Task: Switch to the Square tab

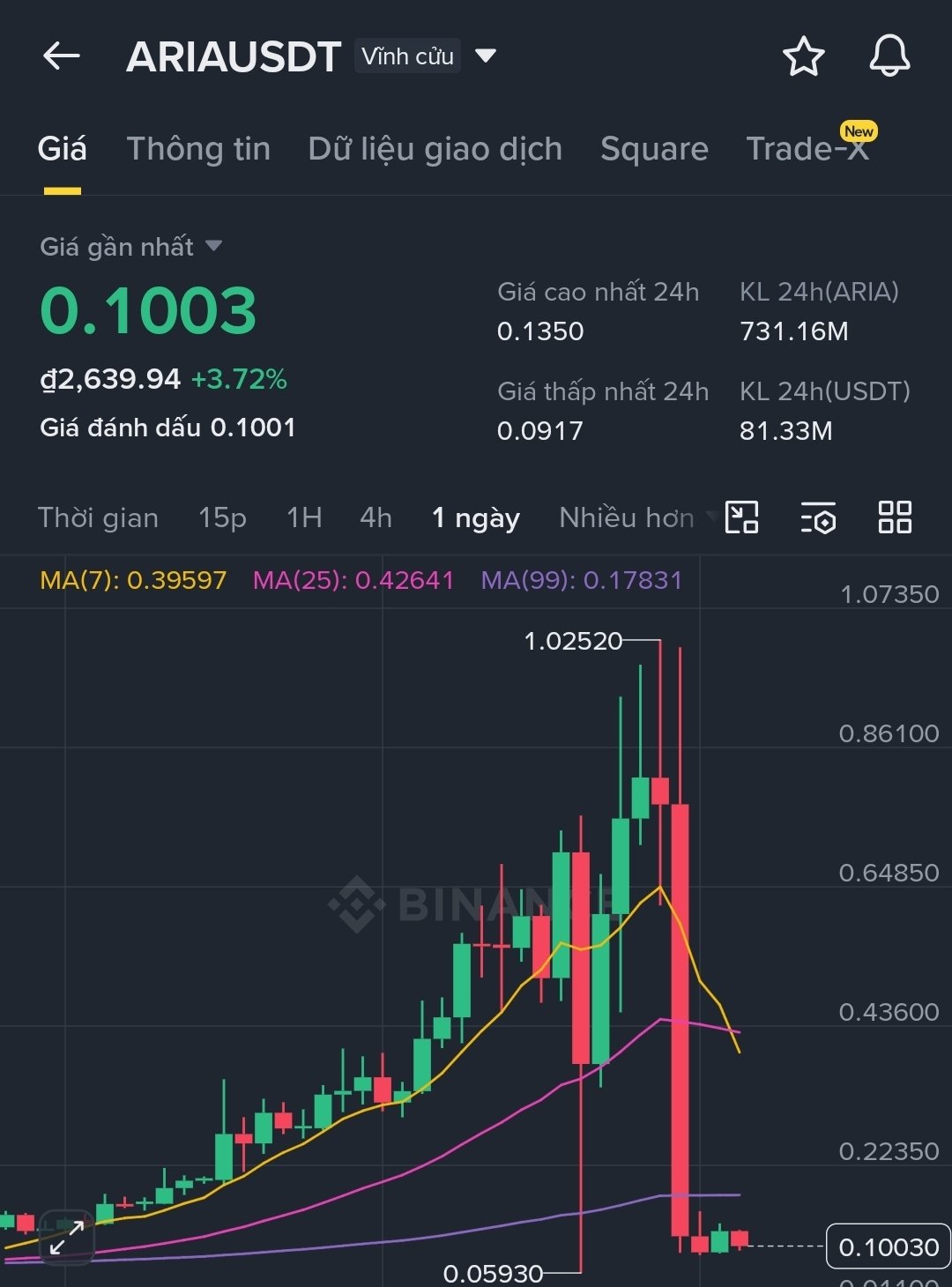Action: (654, 149)
